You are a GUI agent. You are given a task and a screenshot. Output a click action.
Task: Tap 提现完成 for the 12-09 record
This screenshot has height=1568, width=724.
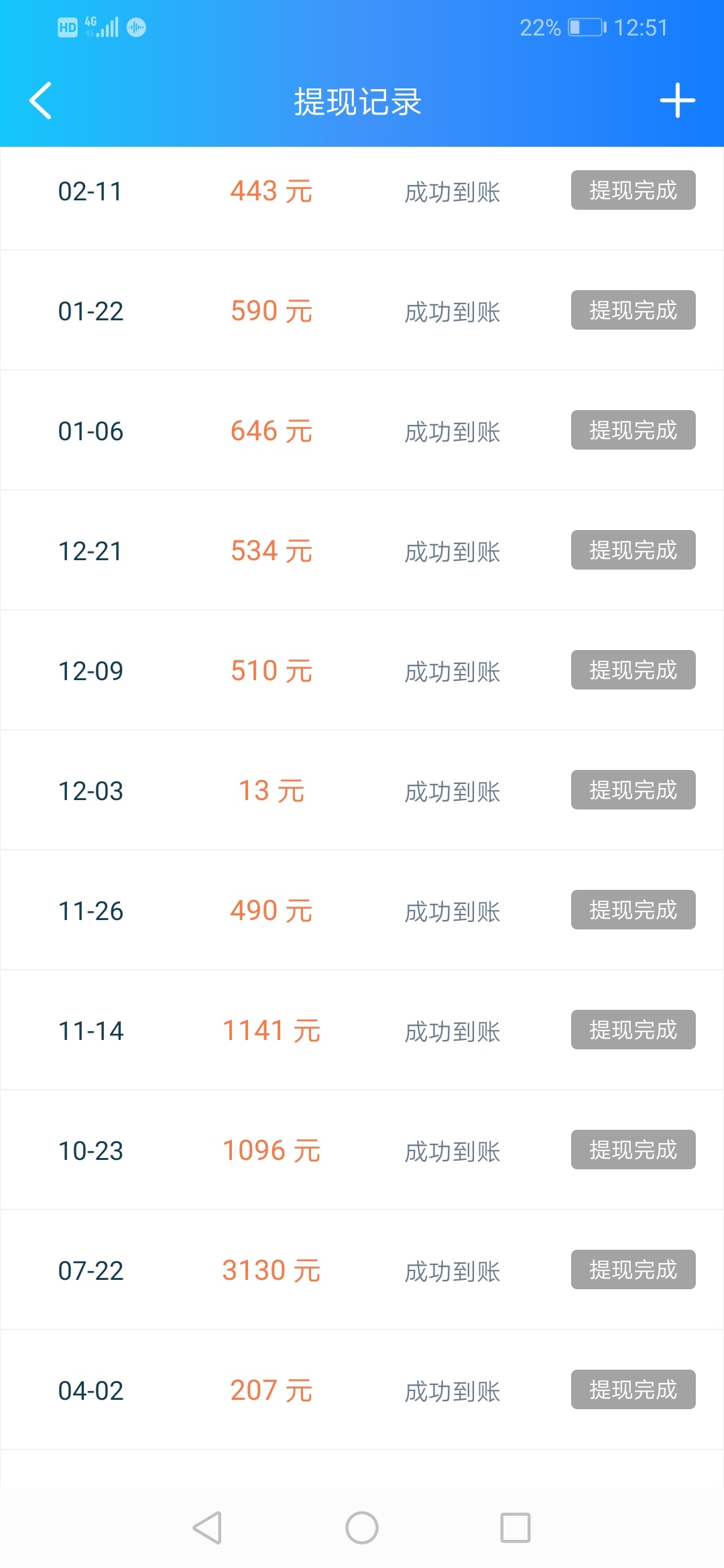tap(633, 670)
